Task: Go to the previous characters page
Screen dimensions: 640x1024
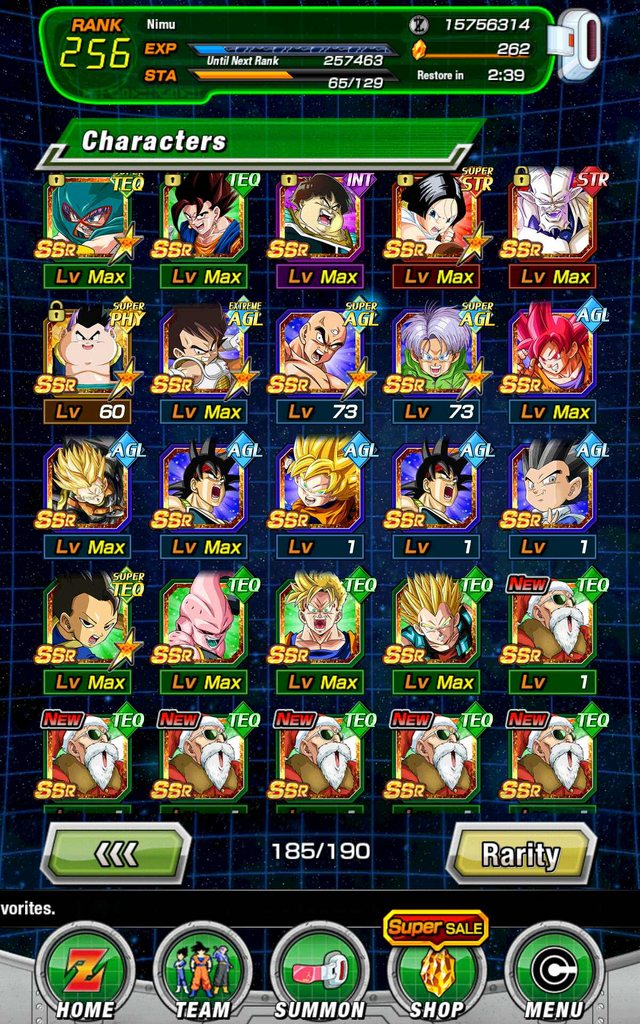Action: [116, 854]
